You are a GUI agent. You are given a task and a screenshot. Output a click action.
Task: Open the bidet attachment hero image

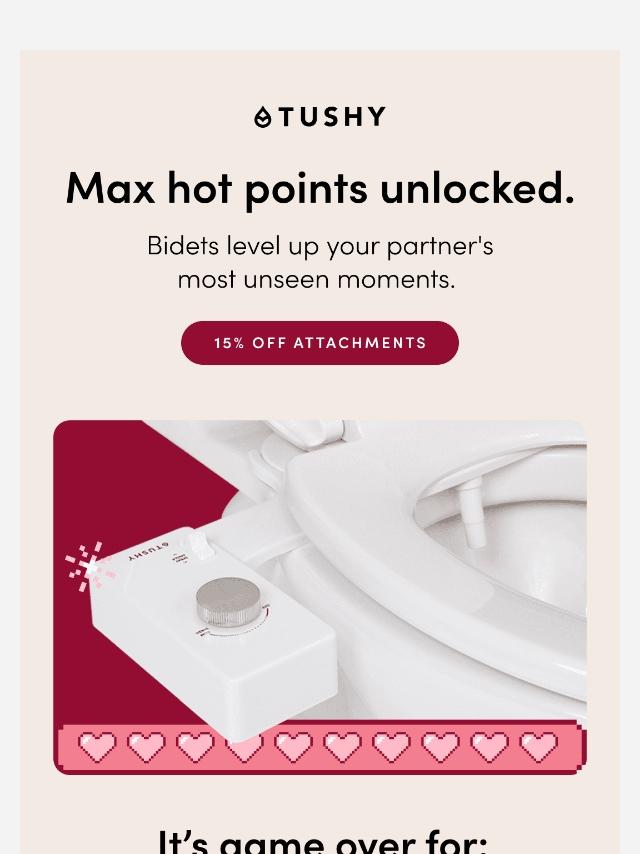click(x=319, y=597)
